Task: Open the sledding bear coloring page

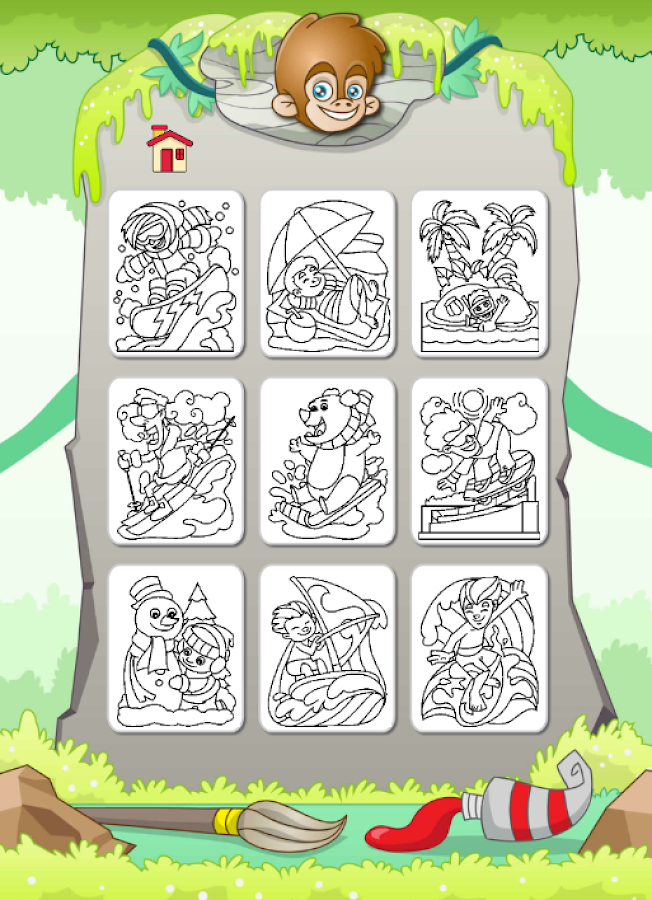Action: click(328, 461)
